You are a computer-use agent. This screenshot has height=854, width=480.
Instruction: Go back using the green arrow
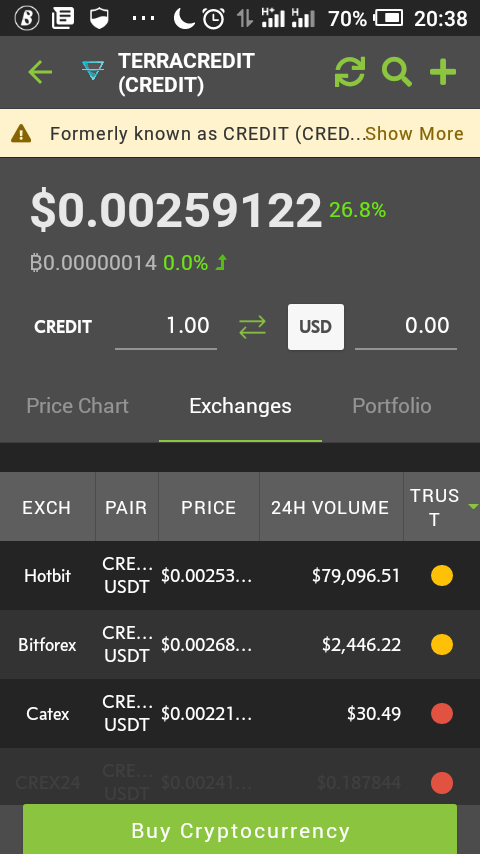(40, 72)
